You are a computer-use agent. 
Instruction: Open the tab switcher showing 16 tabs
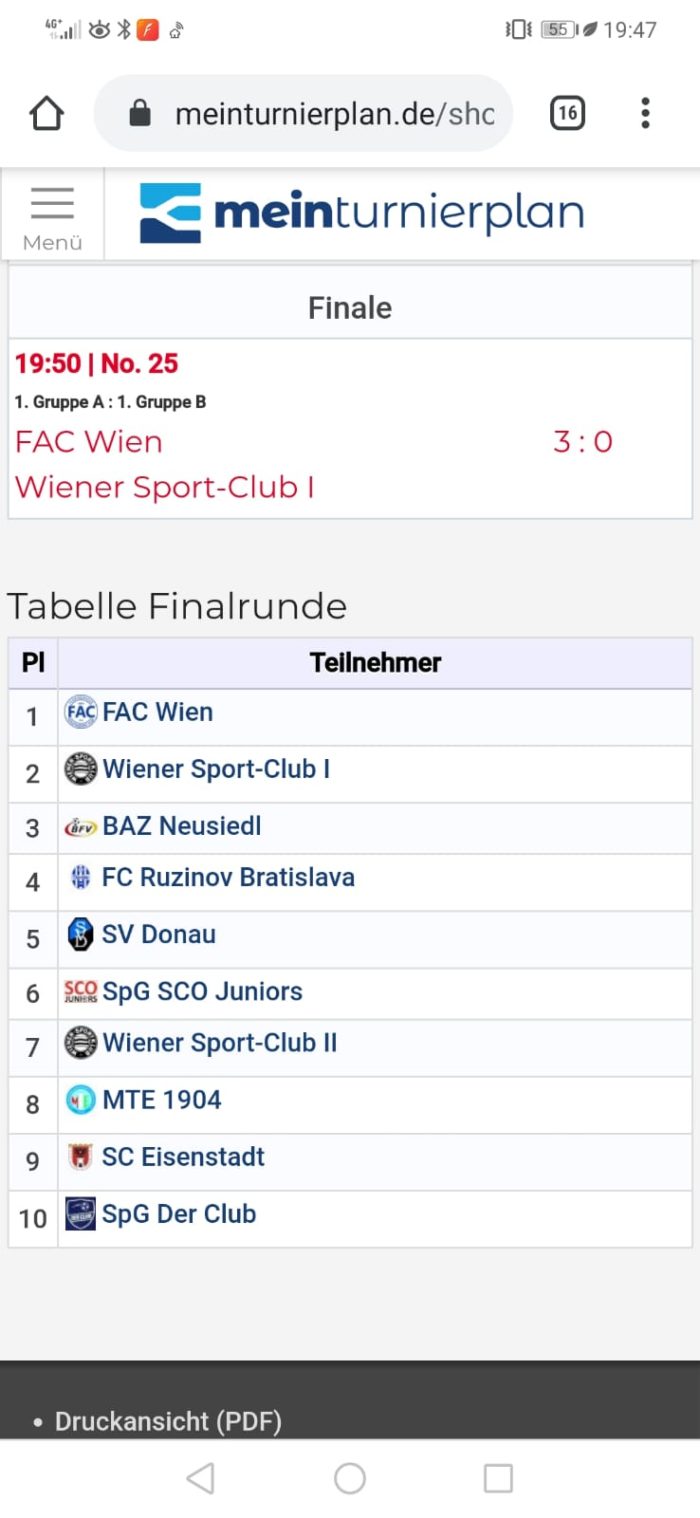567,113
